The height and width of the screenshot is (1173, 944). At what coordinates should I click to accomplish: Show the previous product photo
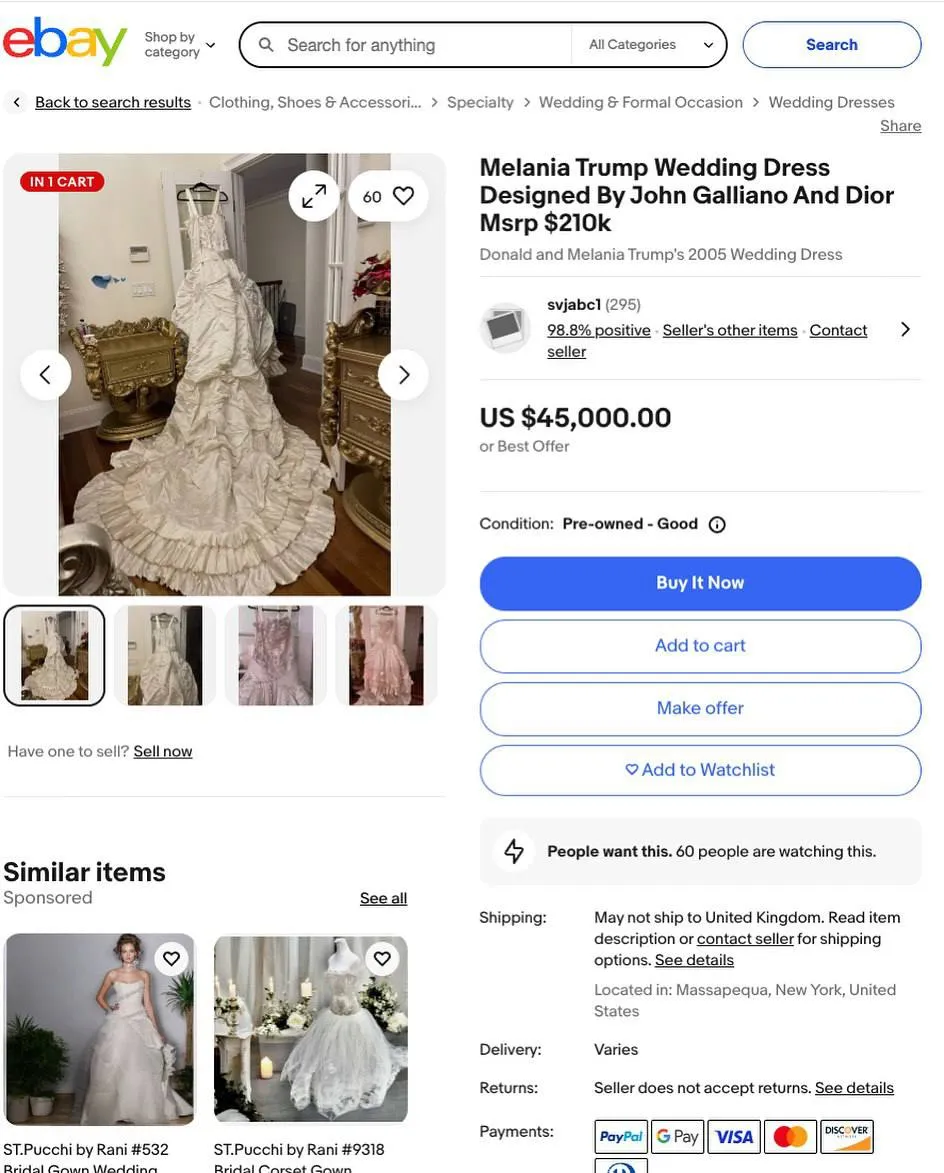click(45, 375)
